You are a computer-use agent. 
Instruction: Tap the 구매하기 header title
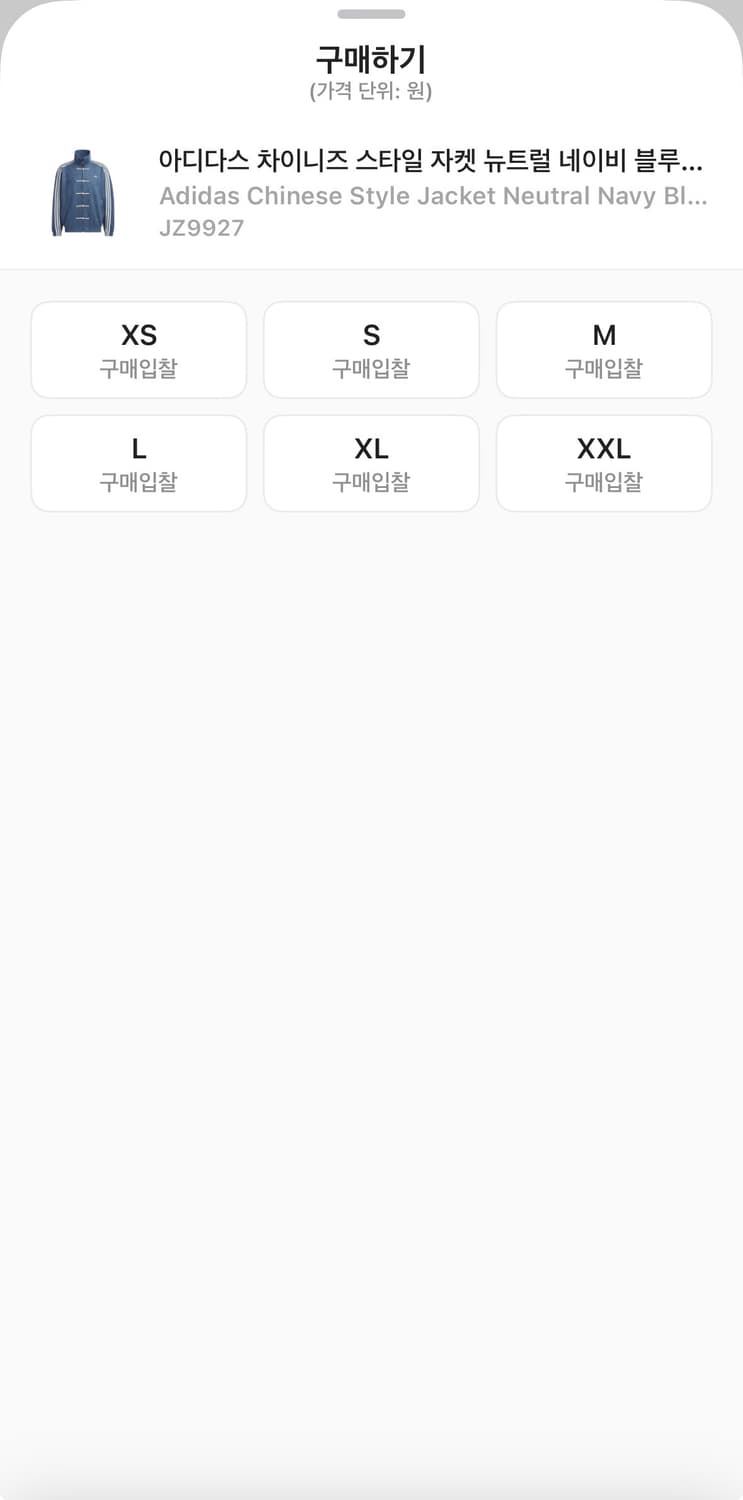[x=371, y=59]
